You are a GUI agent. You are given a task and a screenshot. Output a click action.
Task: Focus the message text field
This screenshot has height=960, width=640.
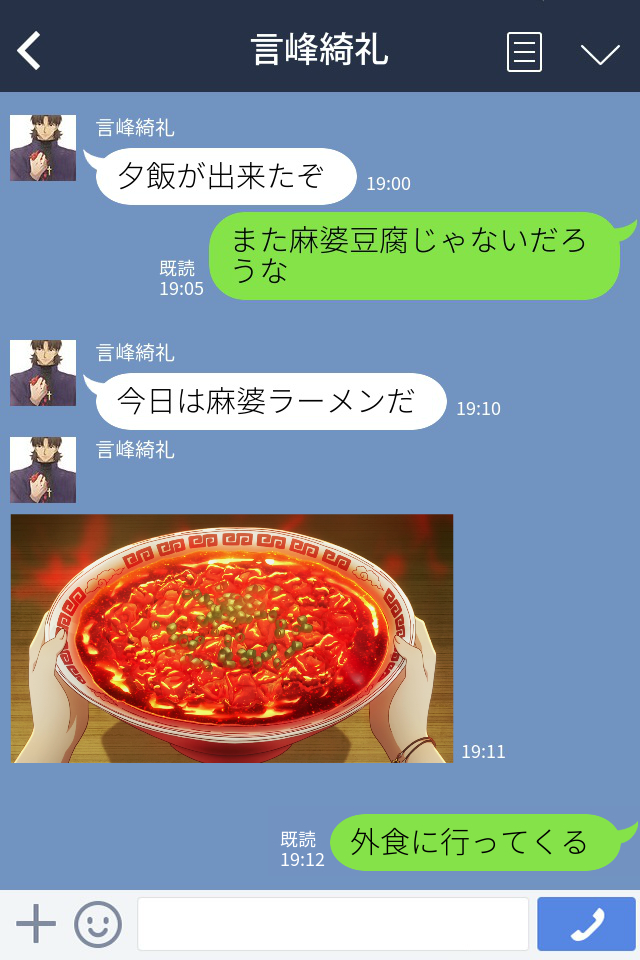[332, 924]
